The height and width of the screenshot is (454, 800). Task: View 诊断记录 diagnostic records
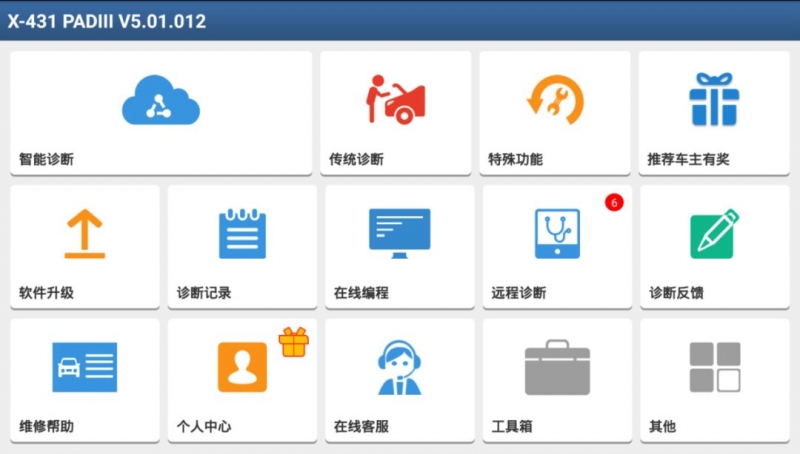[x=242, y=246]
